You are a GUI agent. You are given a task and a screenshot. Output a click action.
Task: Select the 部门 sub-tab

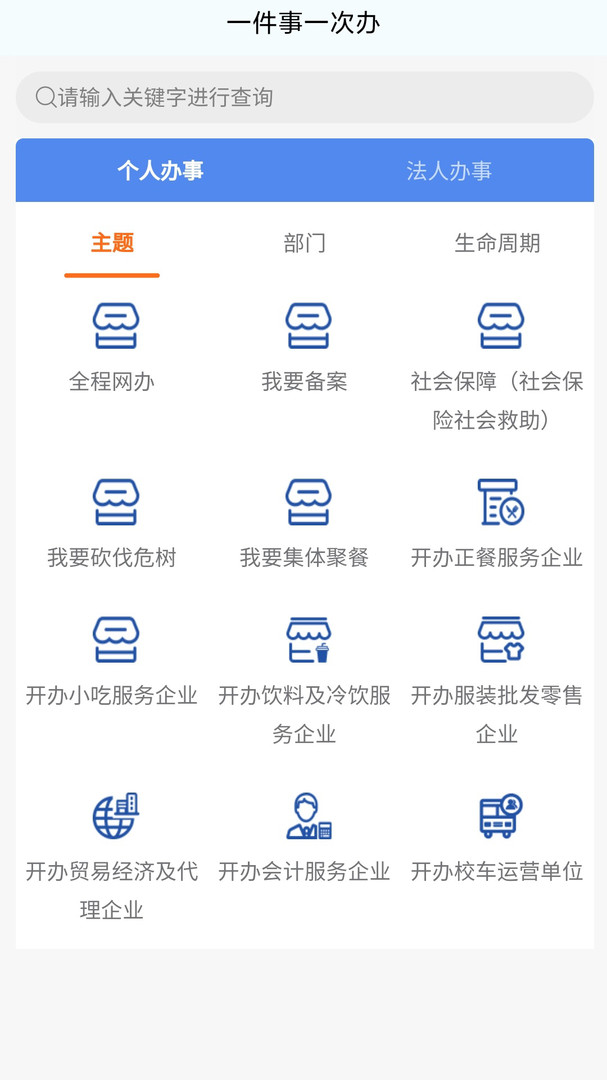point(304,243)
